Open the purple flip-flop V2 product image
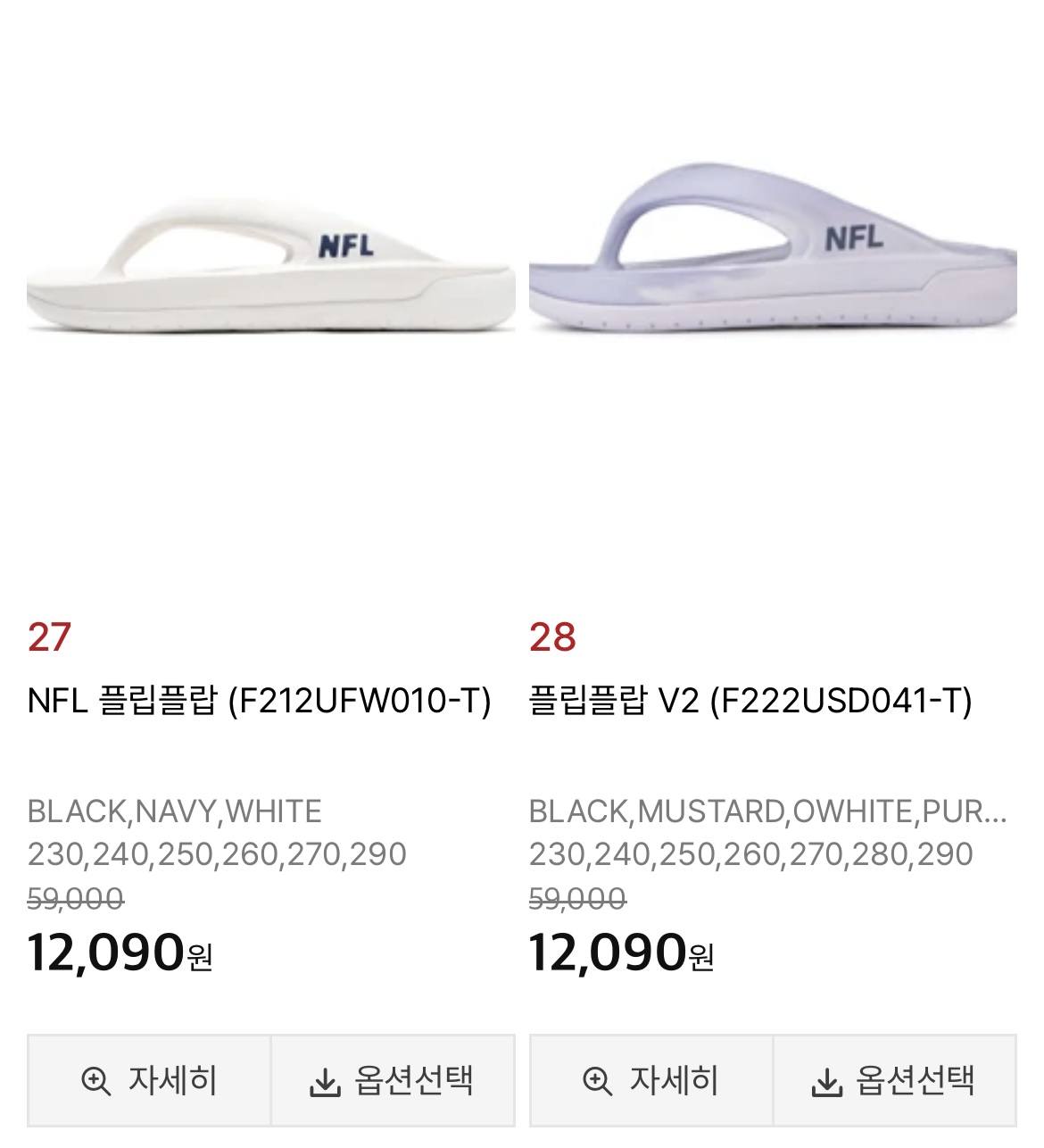The height and width of the screenshot is (1148, 1044). click(x=773, y=254)
